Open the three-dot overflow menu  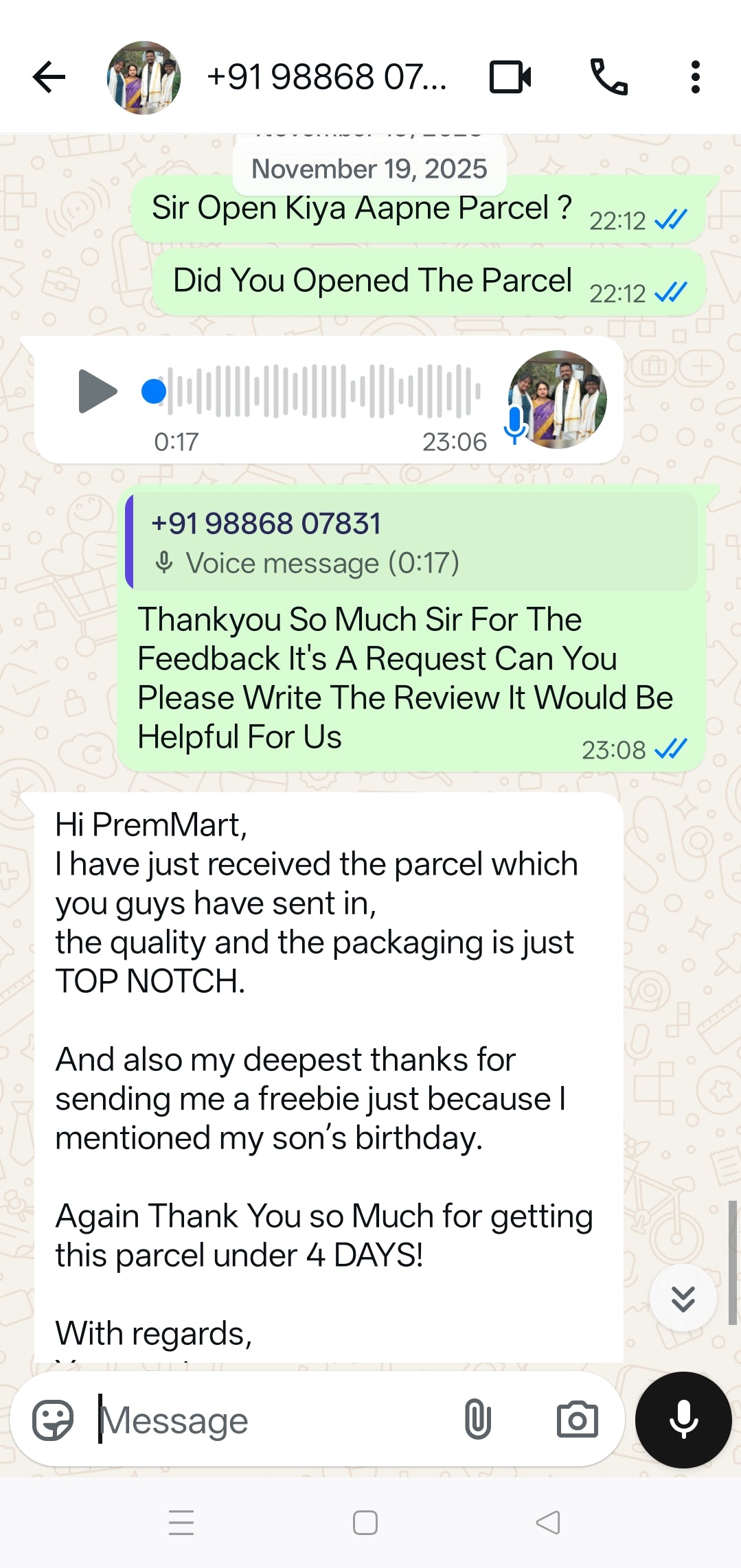pos(695,76)
